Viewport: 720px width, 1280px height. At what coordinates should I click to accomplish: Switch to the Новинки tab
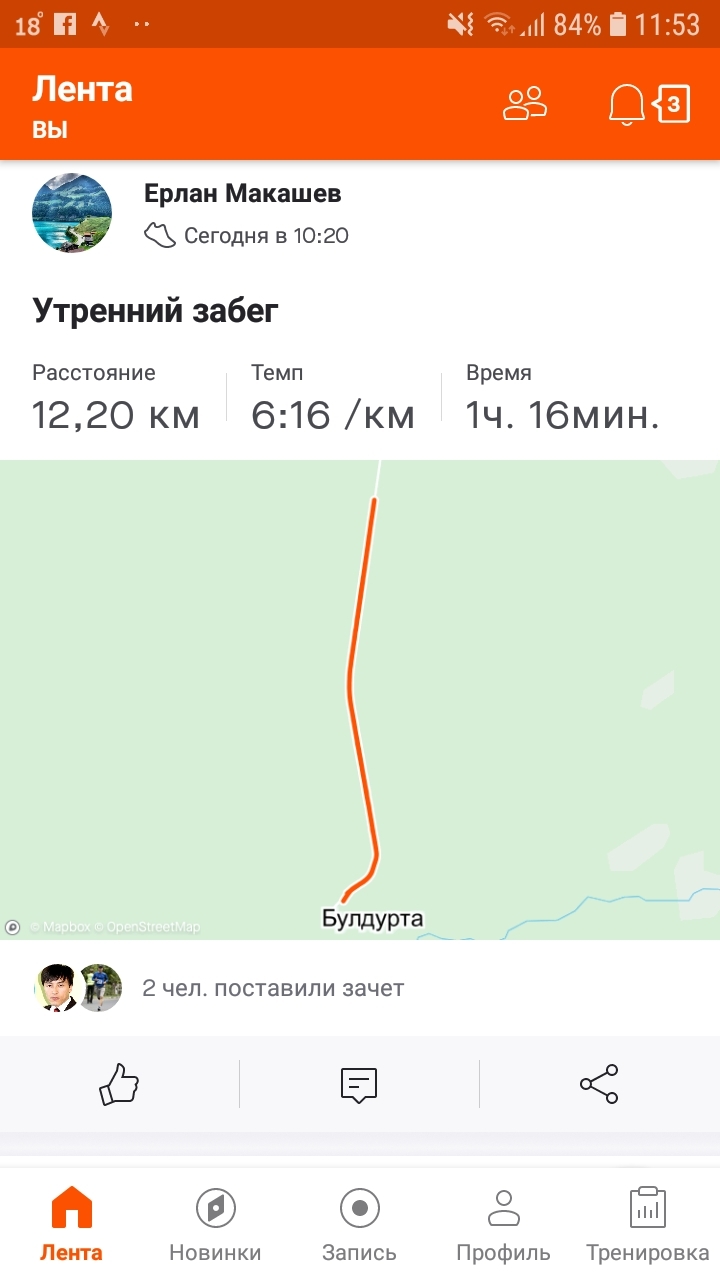215,1222
